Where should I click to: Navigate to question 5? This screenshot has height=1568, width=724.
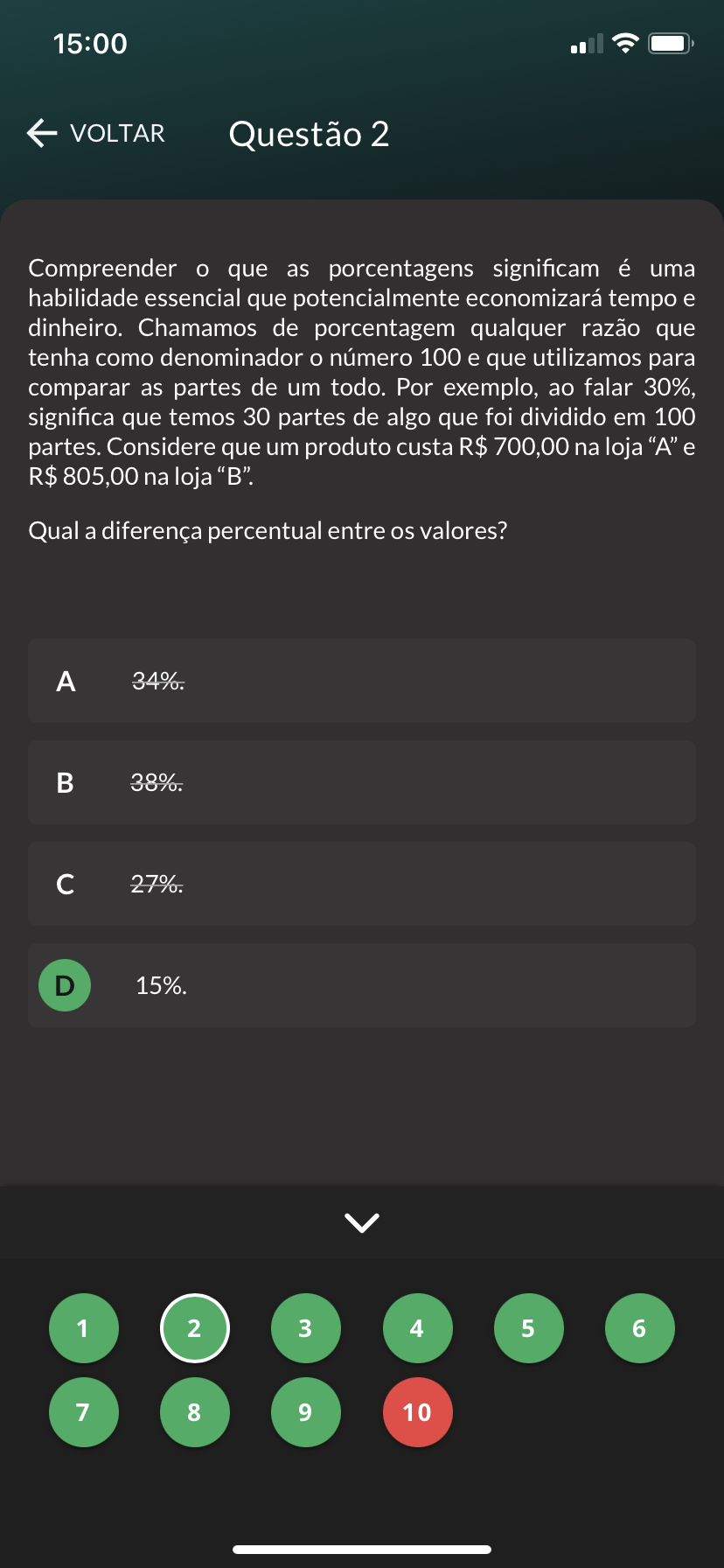(528, 1328)
